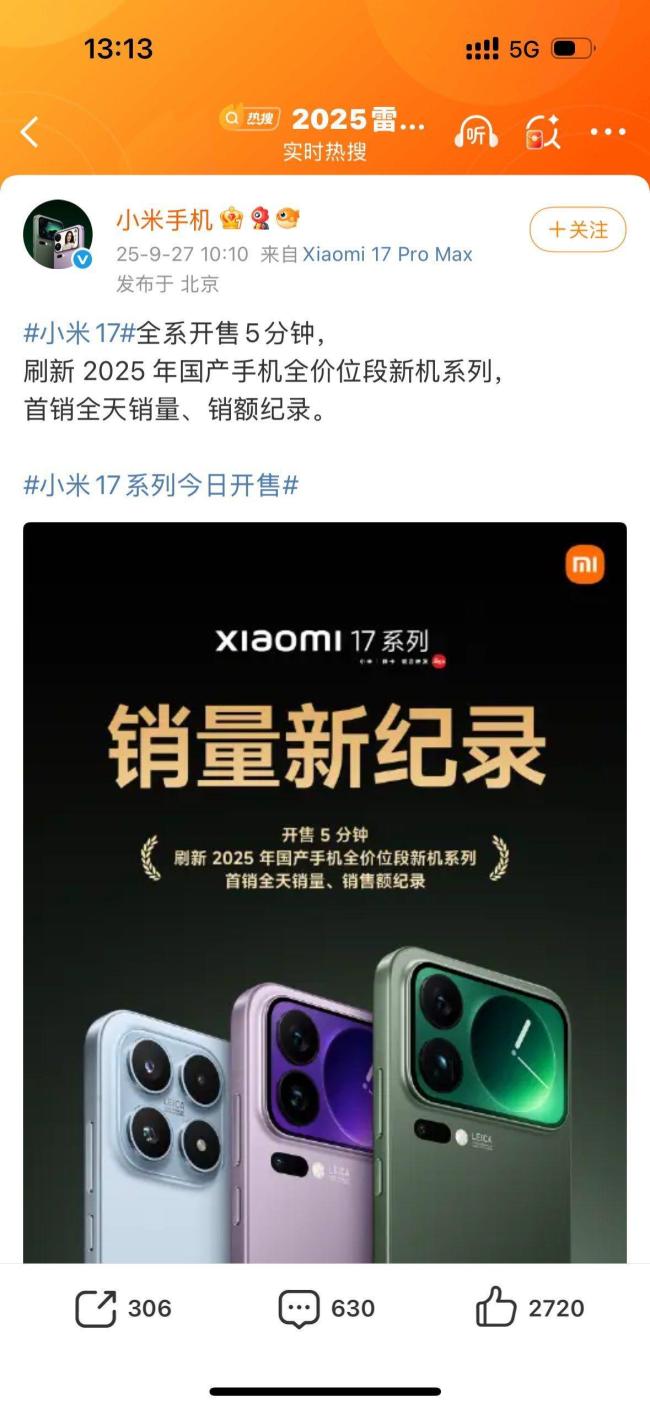Open the AI search icon in the top bar

[x=543, y=132]
